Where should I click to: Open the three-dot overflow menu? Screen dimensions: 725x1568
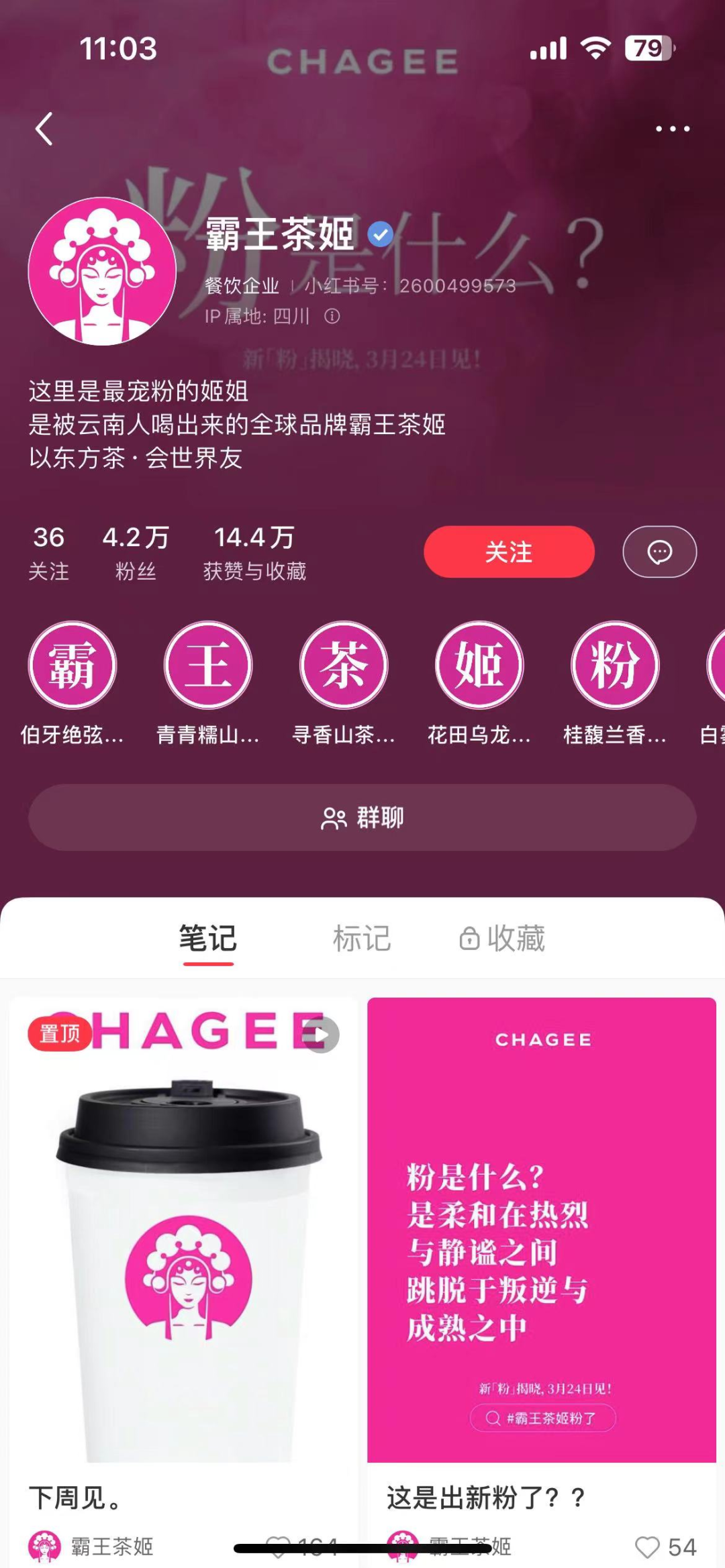(672, 129)
